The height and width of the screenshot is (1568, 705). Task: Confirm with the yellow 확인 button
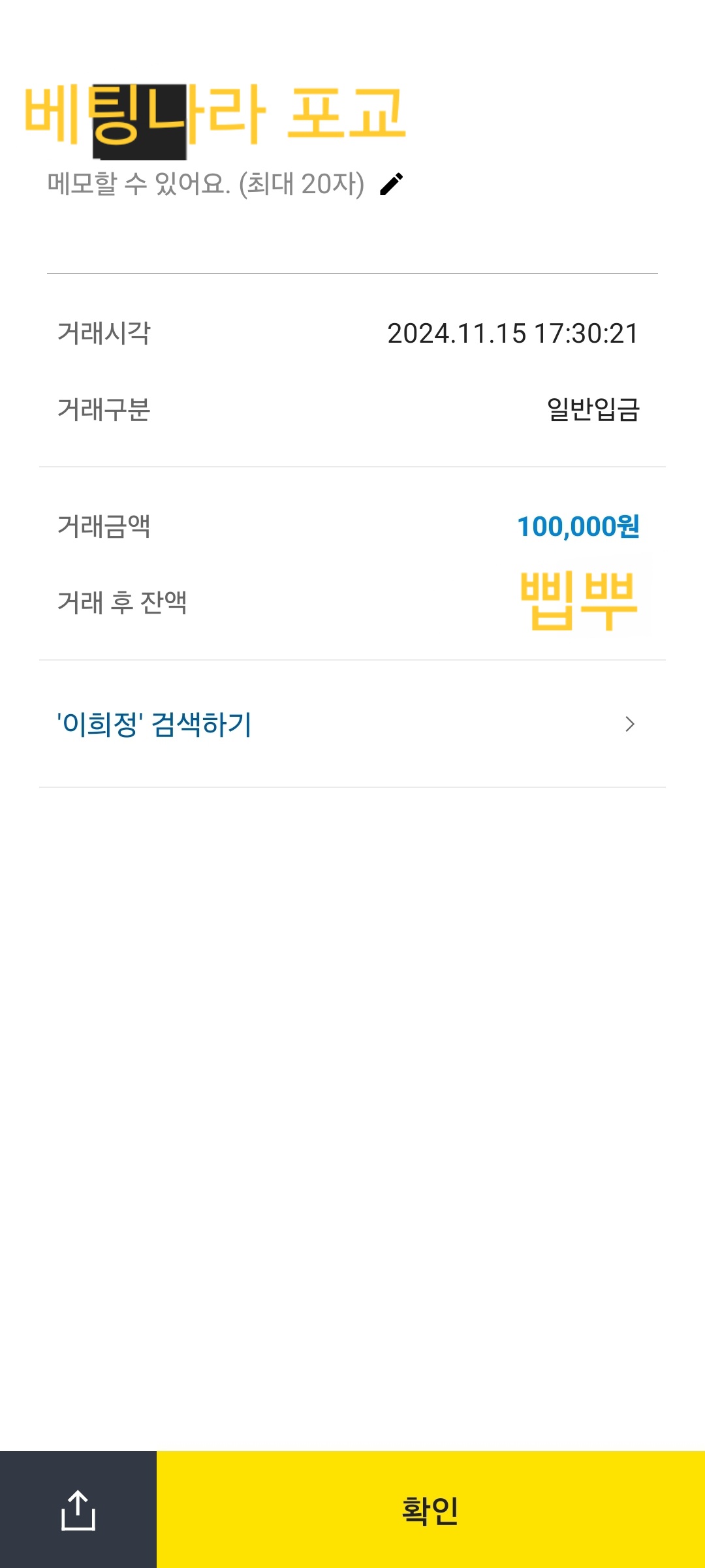tap(431, 1510)
